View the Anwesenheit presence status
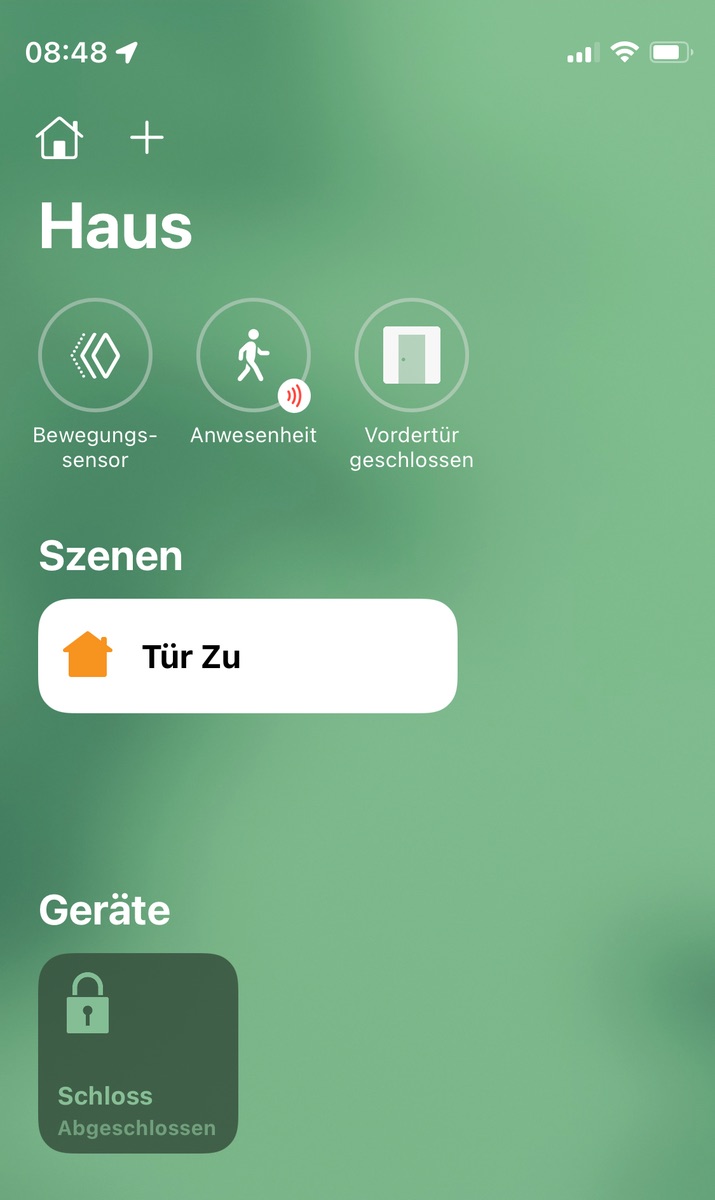The image size is (715, 1200). pos(253,355)
